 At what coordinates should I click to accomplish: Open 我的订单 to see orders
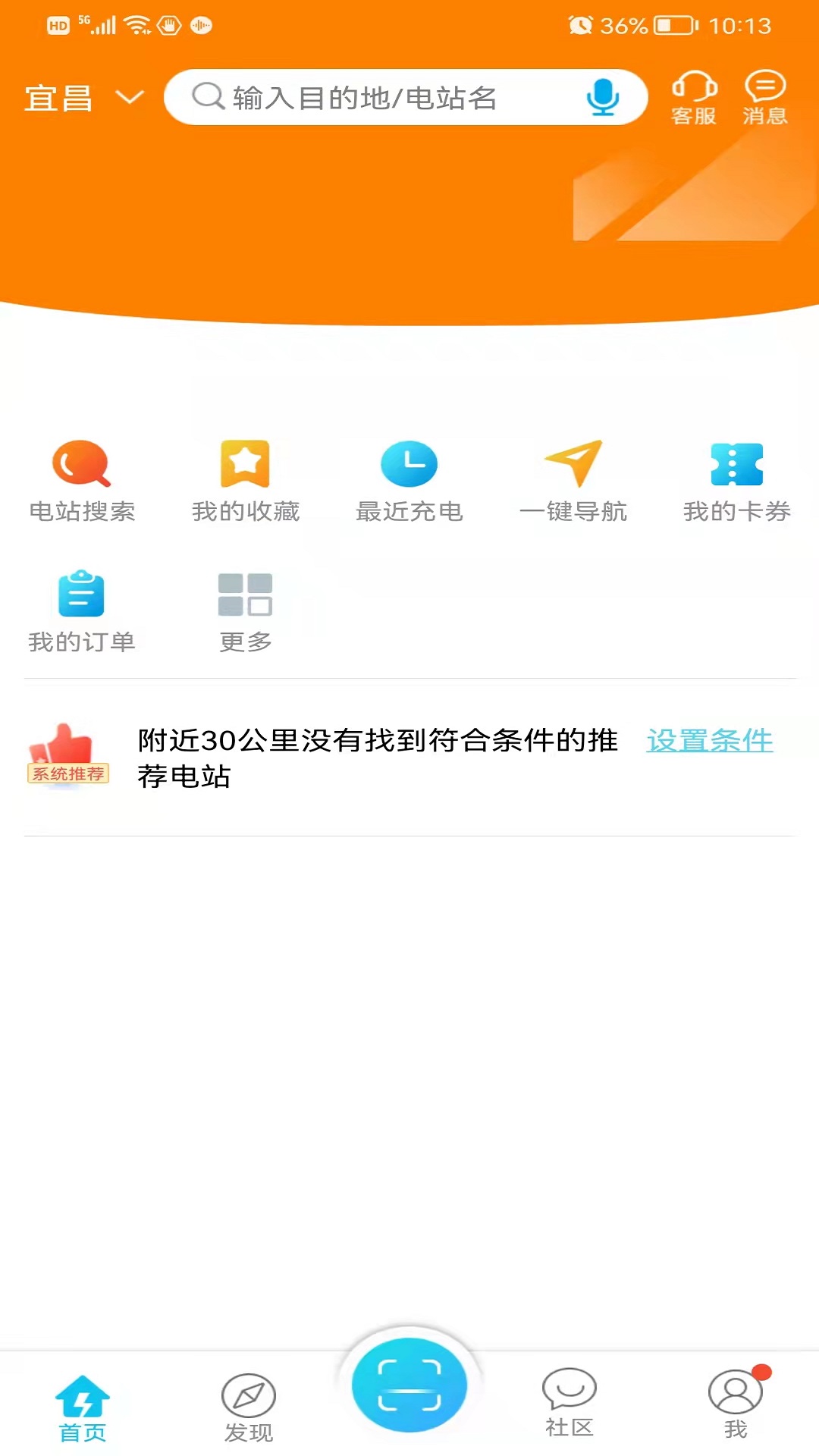point(82,608)
